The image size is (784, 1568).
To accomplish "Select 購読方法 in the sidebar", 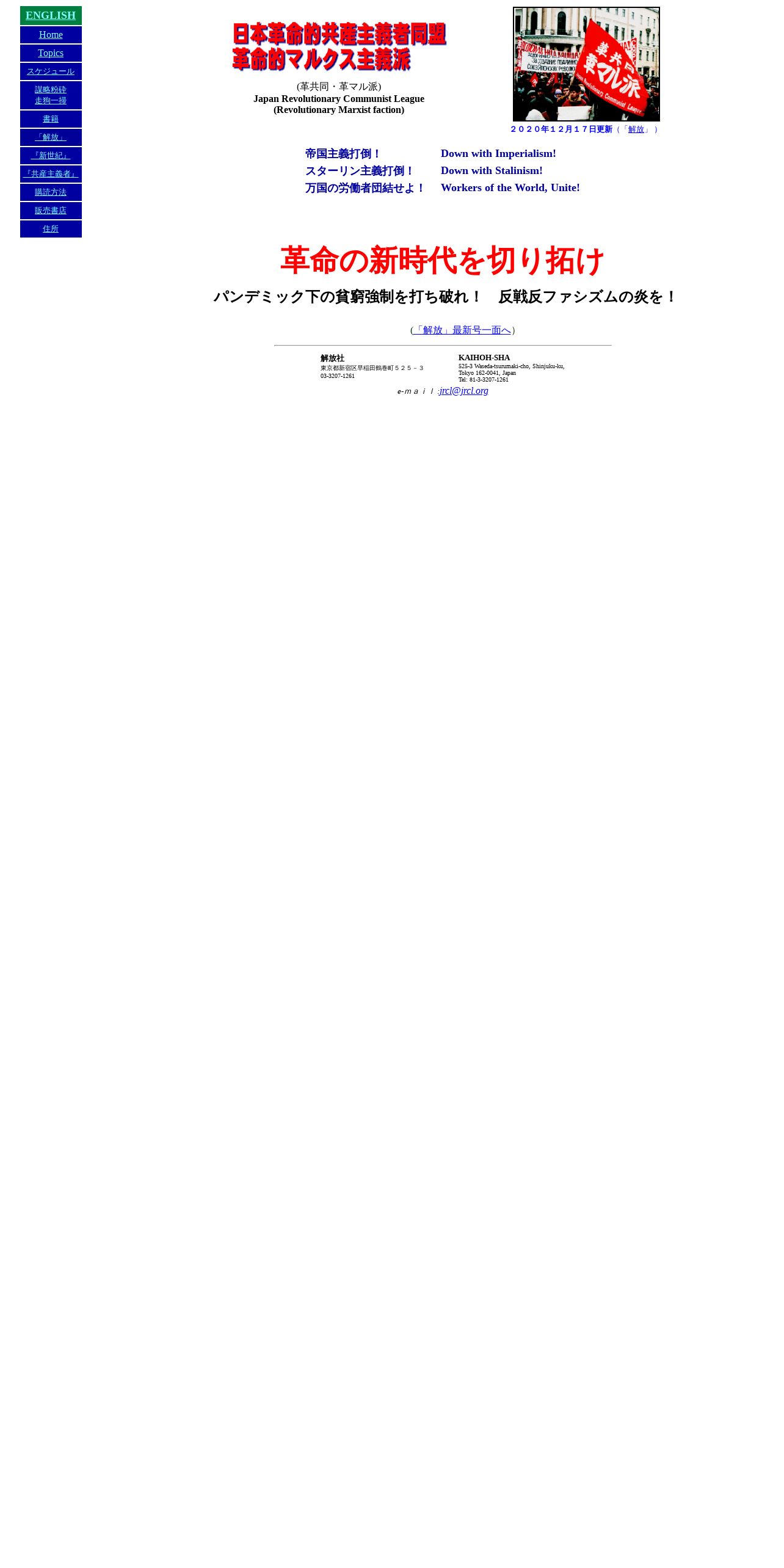I will (x=51, y=192).
